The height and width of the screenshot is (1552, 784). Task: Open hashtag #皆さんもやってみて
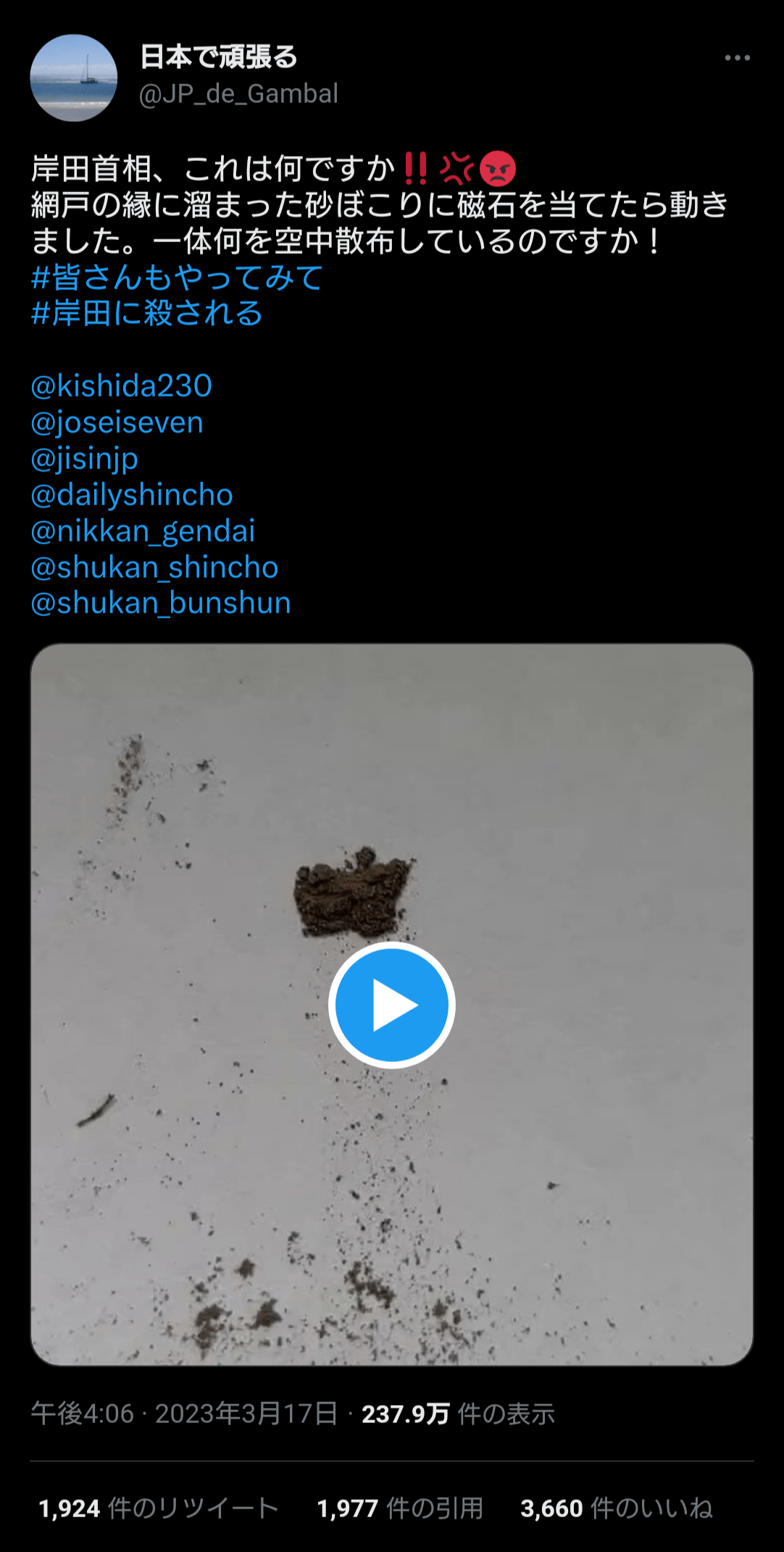(177, 278)
